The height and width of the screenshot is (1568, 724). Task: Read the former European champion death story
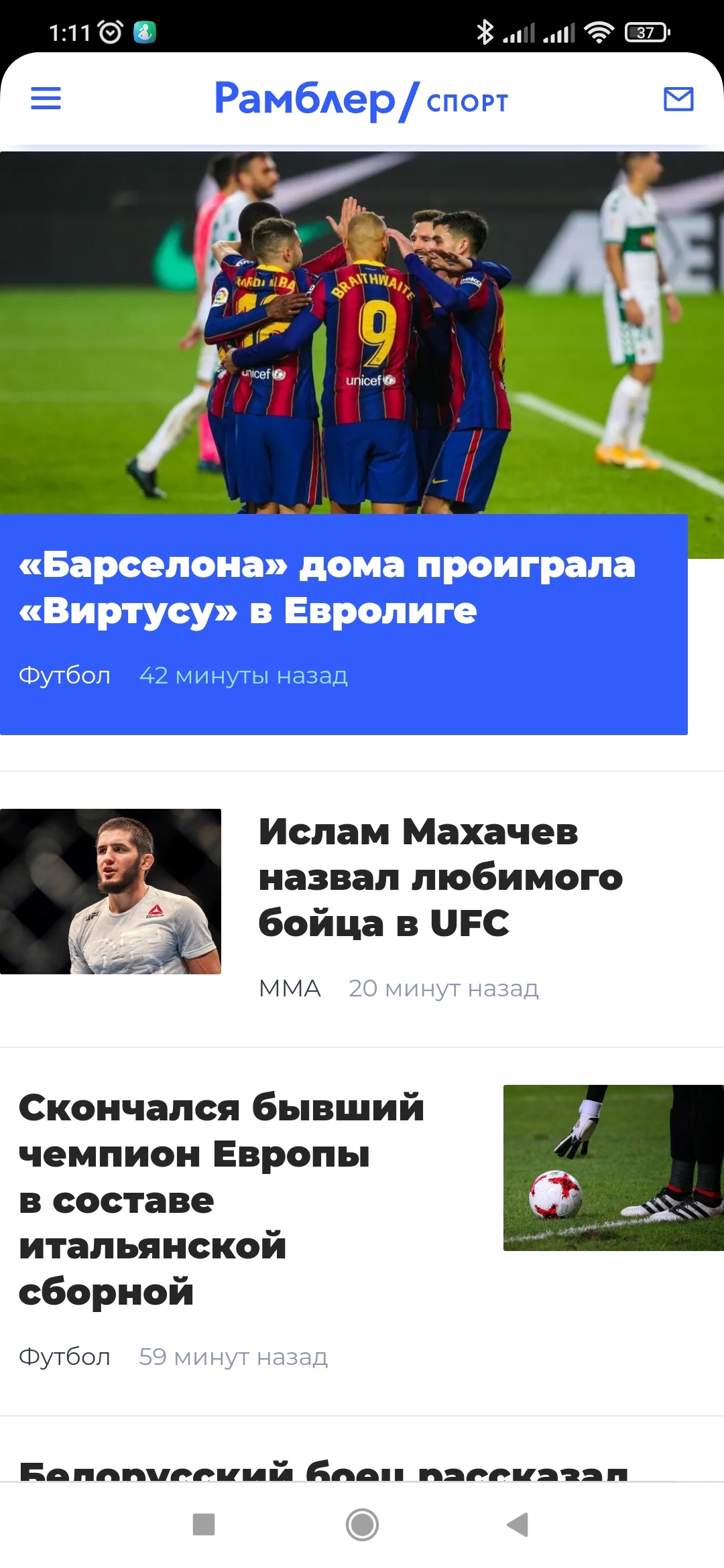click(221, 1199)
